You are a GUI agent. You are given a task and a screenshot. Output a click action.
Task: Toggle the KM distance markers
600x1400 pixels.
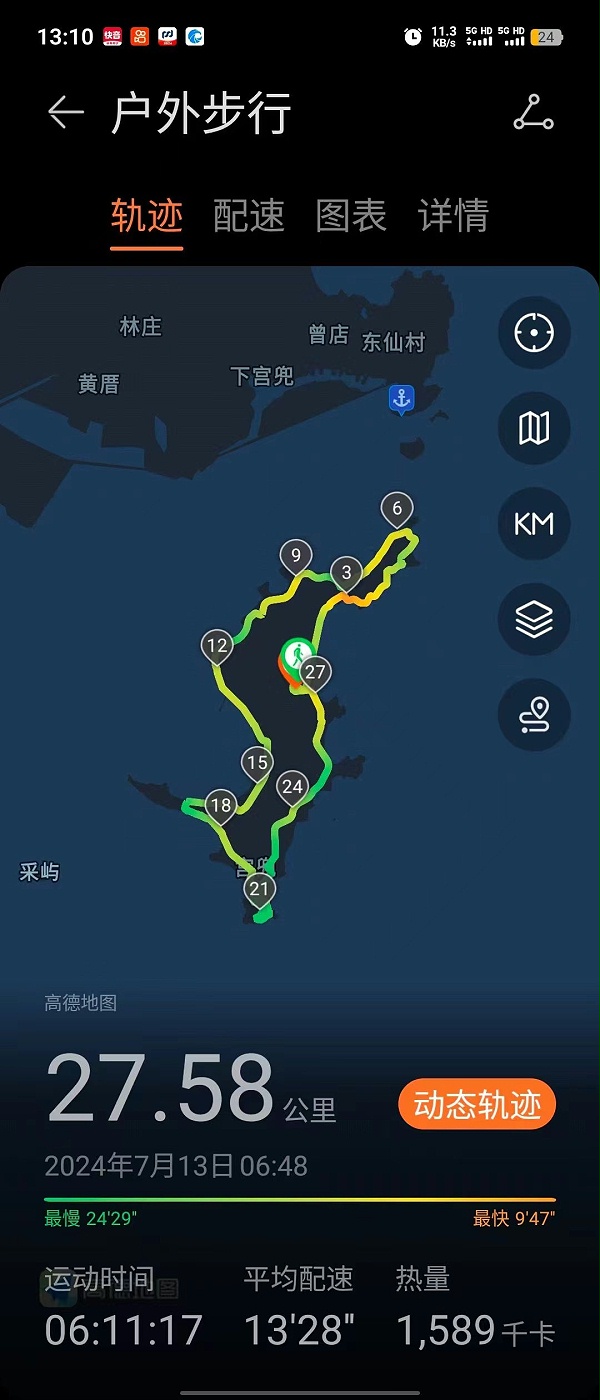534,524
